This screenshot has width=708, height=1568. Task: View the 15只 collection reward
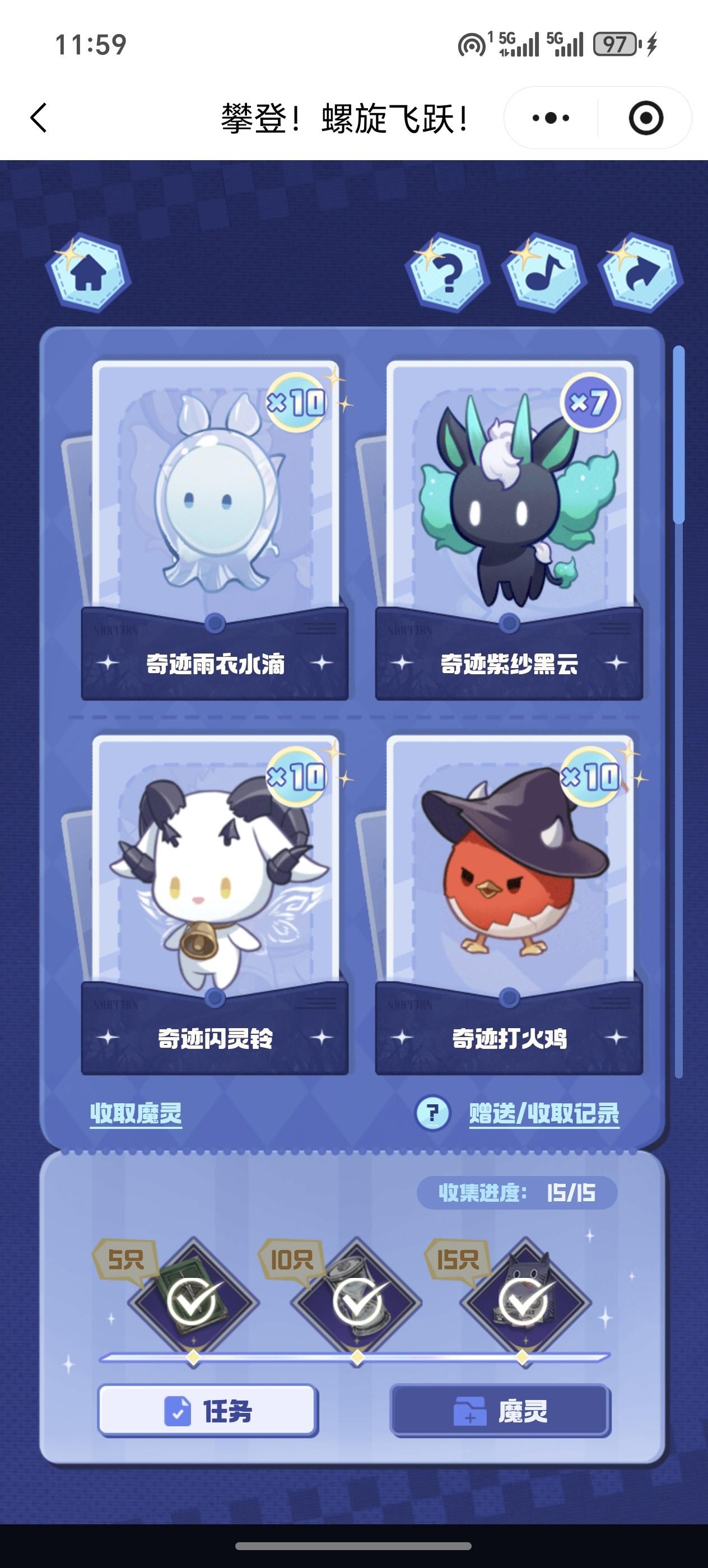click(x=524, y=1303)
